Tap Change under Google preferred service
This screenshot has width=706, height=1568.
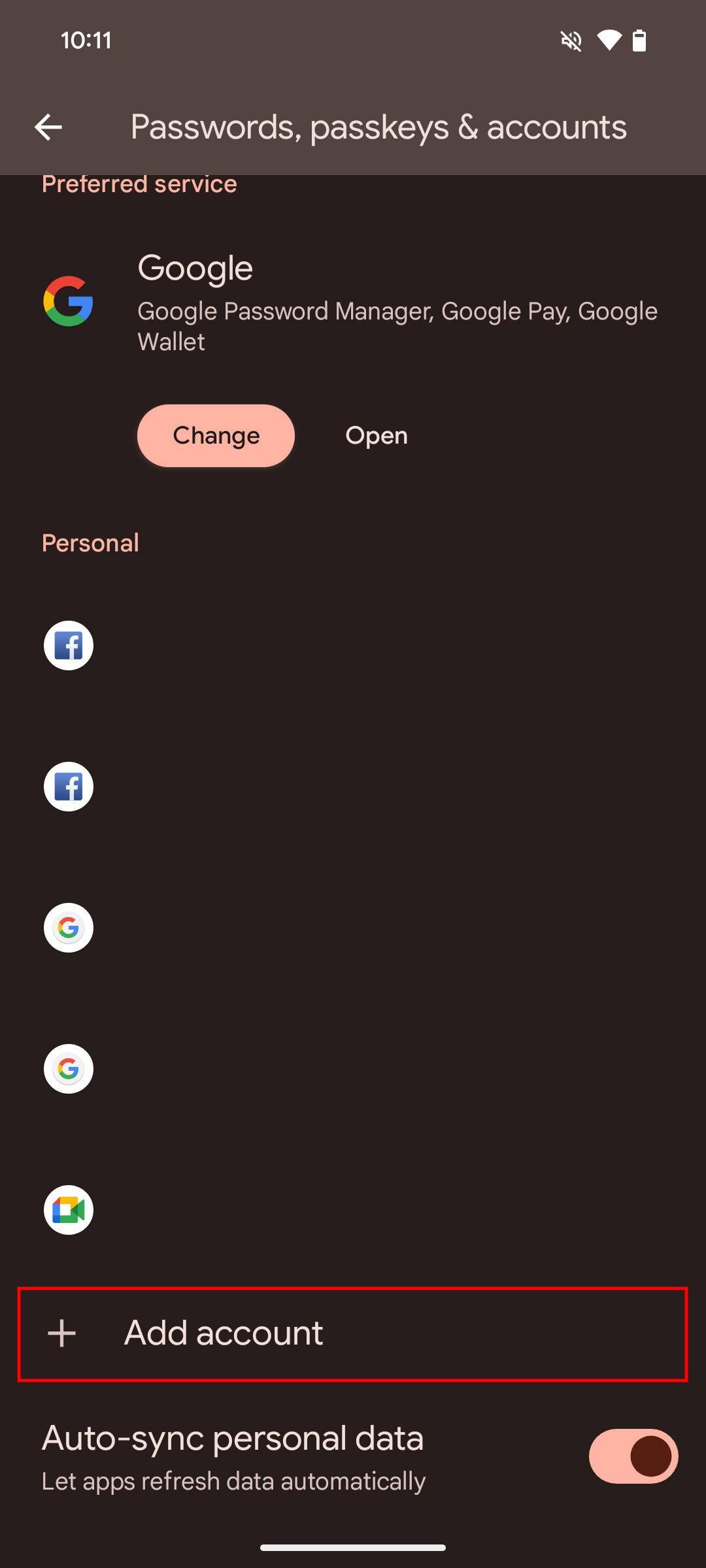(216, 436)
